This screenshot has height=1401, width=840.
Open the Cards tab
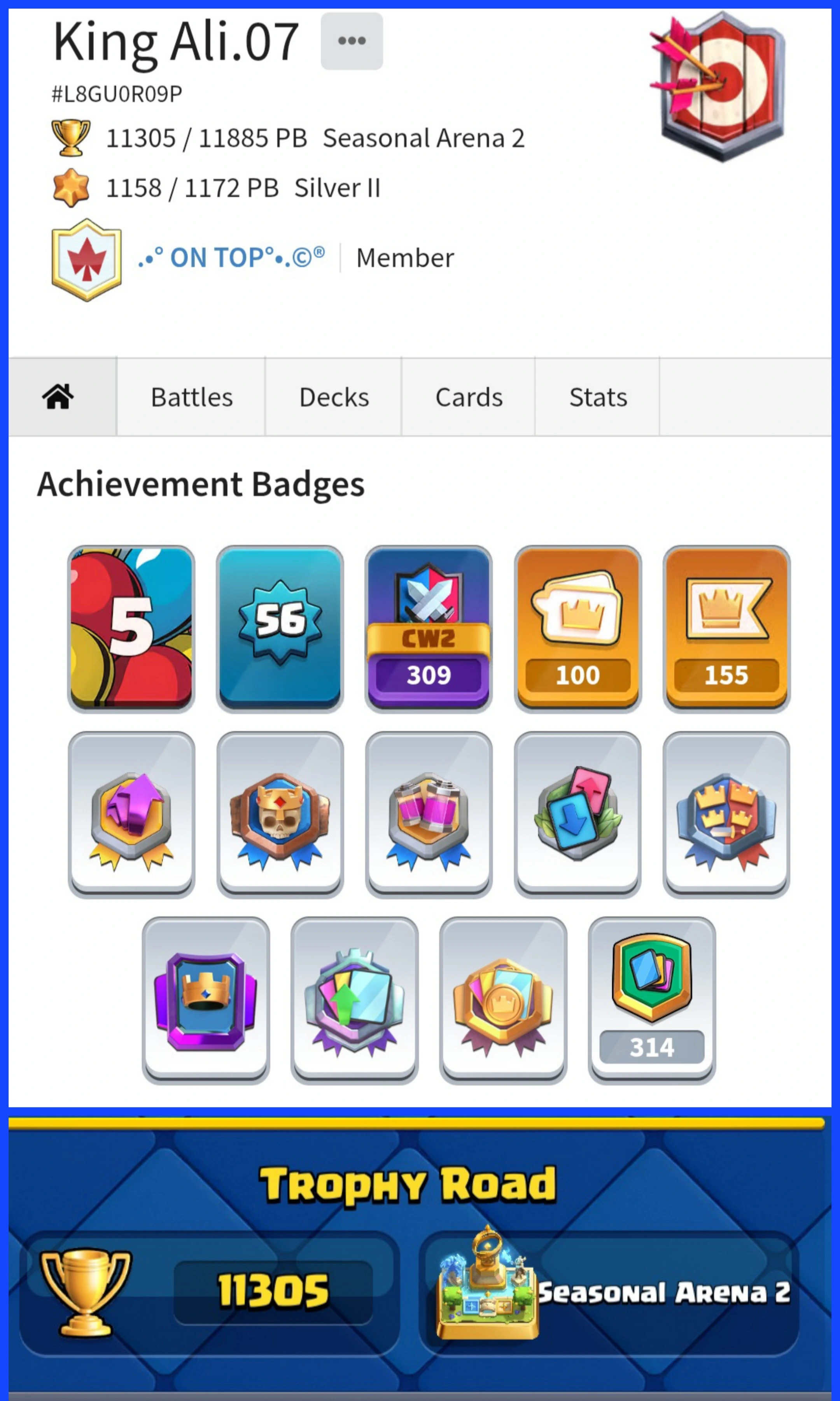469,398
